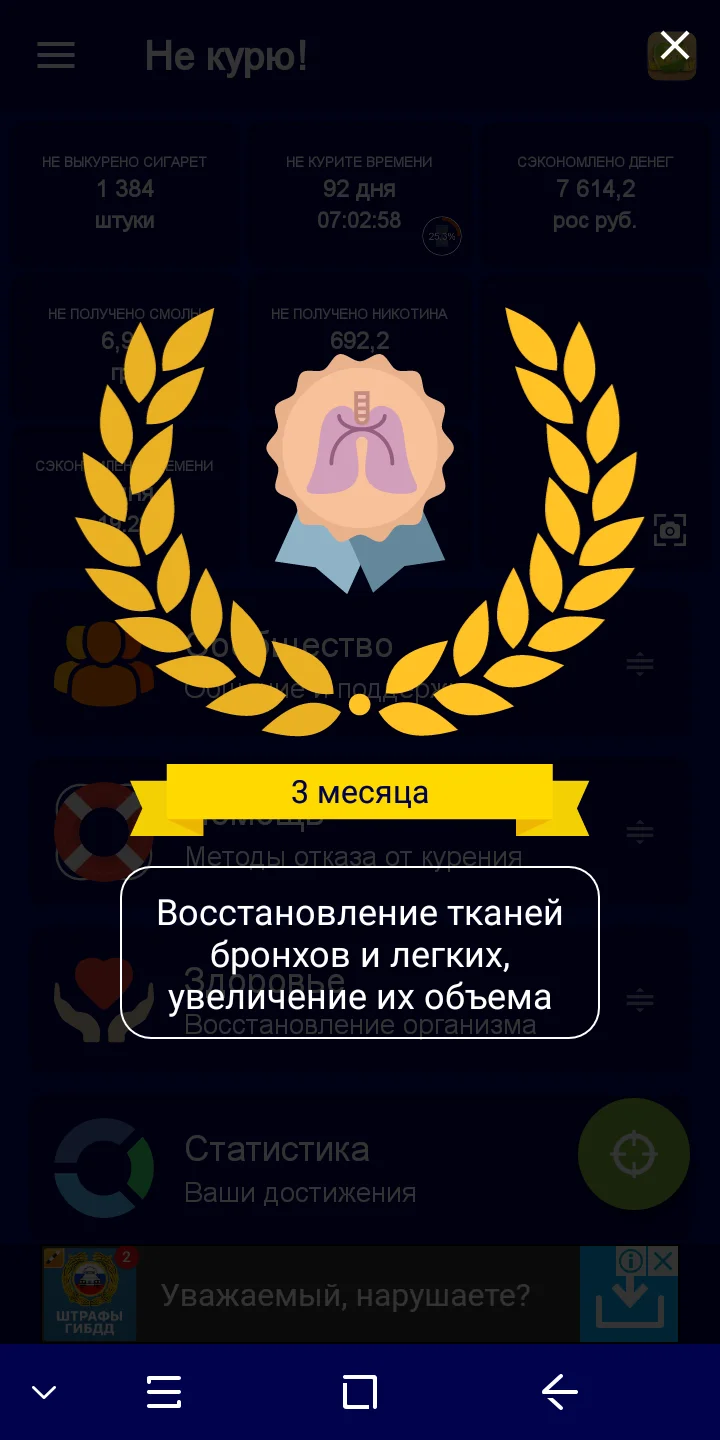720x1440 pixels.
Task: Tap the 25.3% circular progress indicator
Action: (442, 237)
